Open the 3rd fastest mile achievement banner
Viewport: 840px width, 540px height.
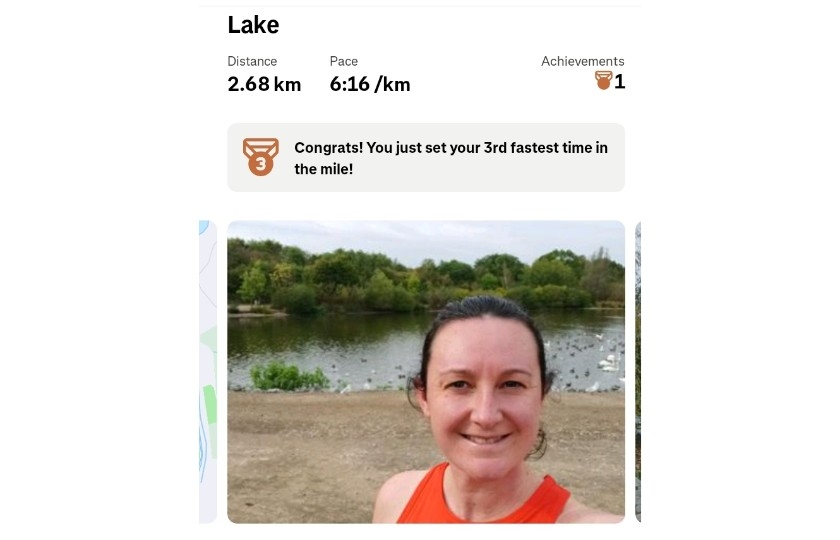[x=426, y=158]
